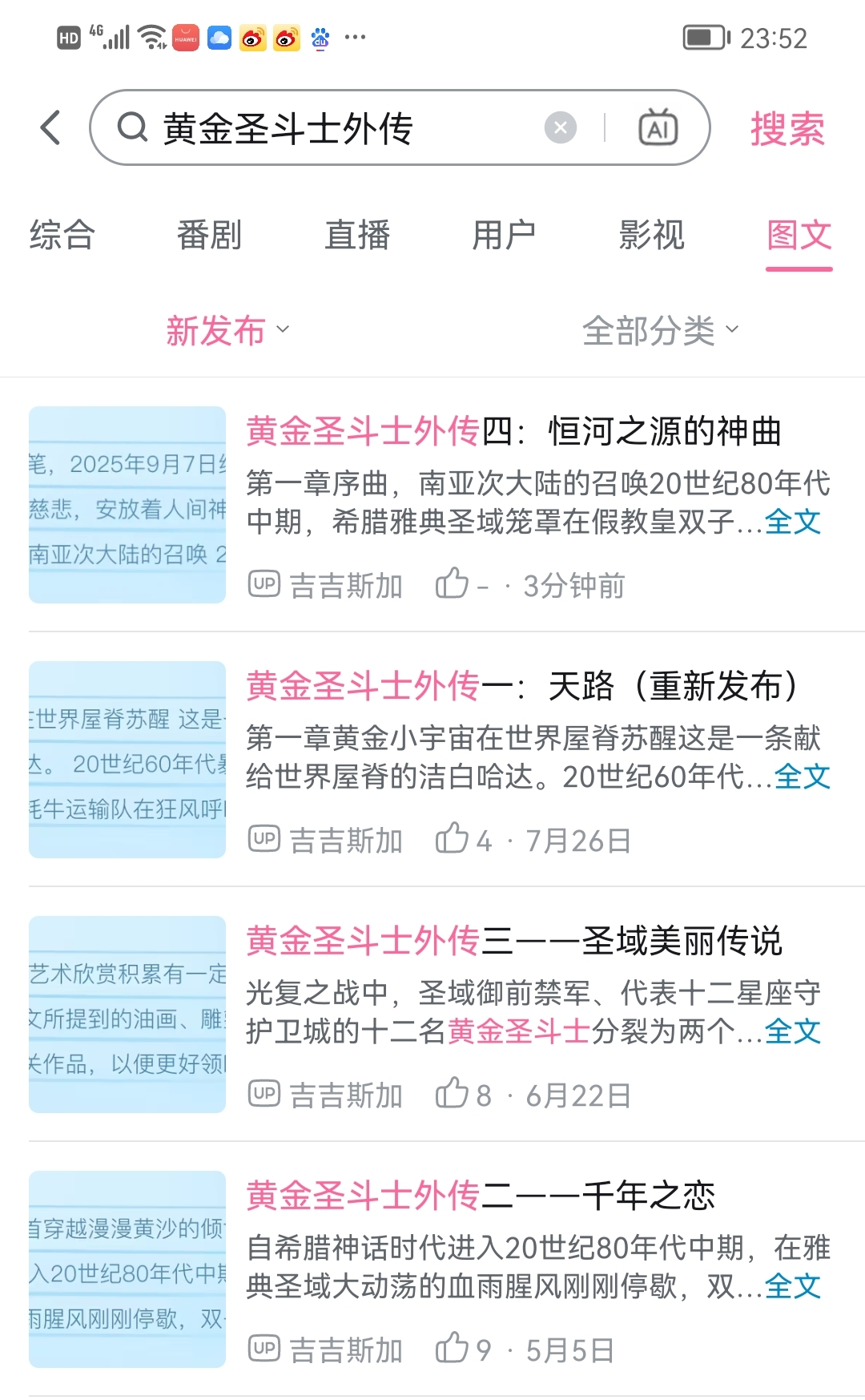Viewport: 865px width, 1400px height.
Task: Switch to the 番剧 tab
Action: click(209, 235)
